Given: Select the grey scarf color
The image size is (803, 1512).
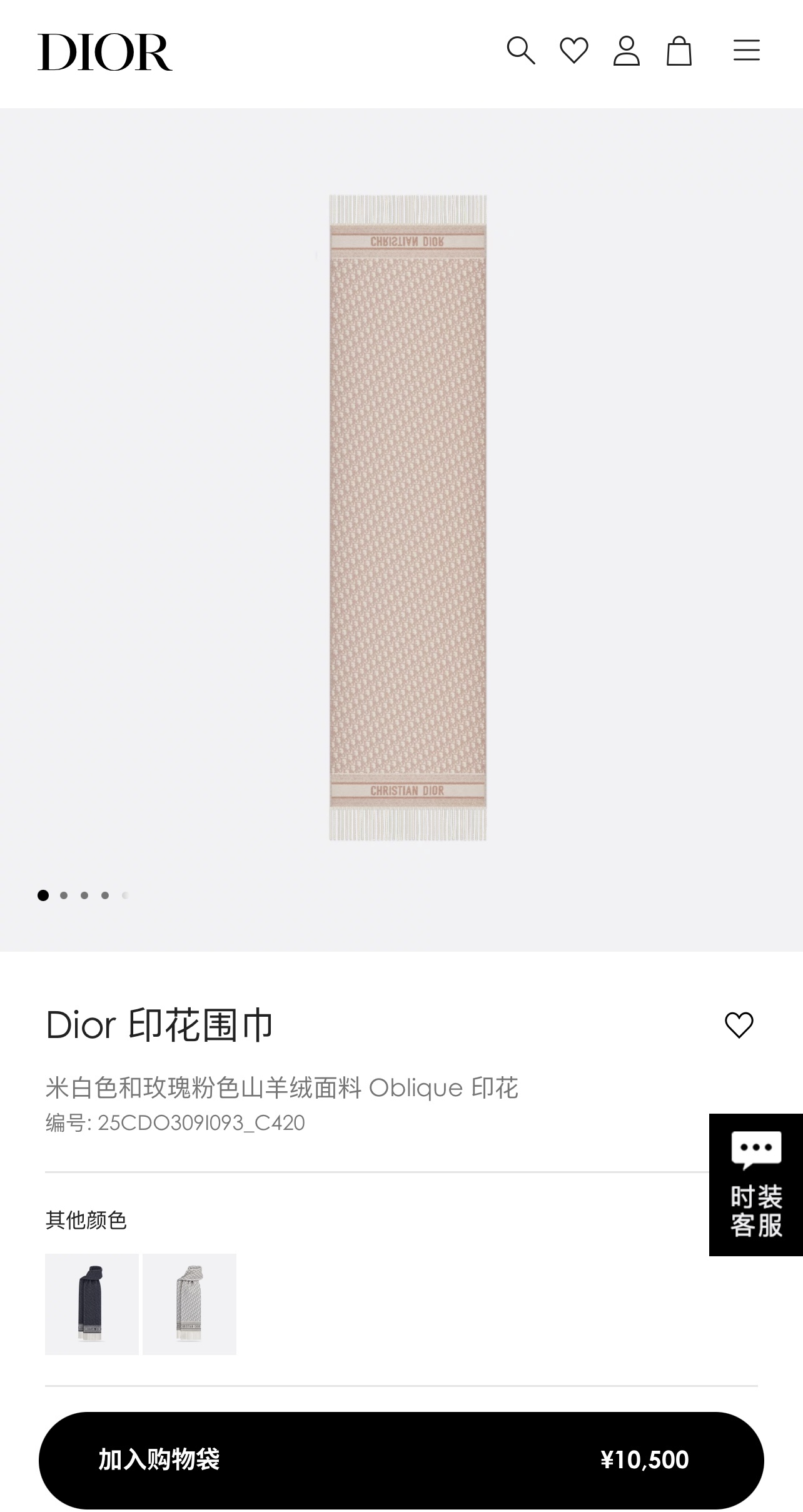Looking at the screenshot, I should tap(189, 1304).
